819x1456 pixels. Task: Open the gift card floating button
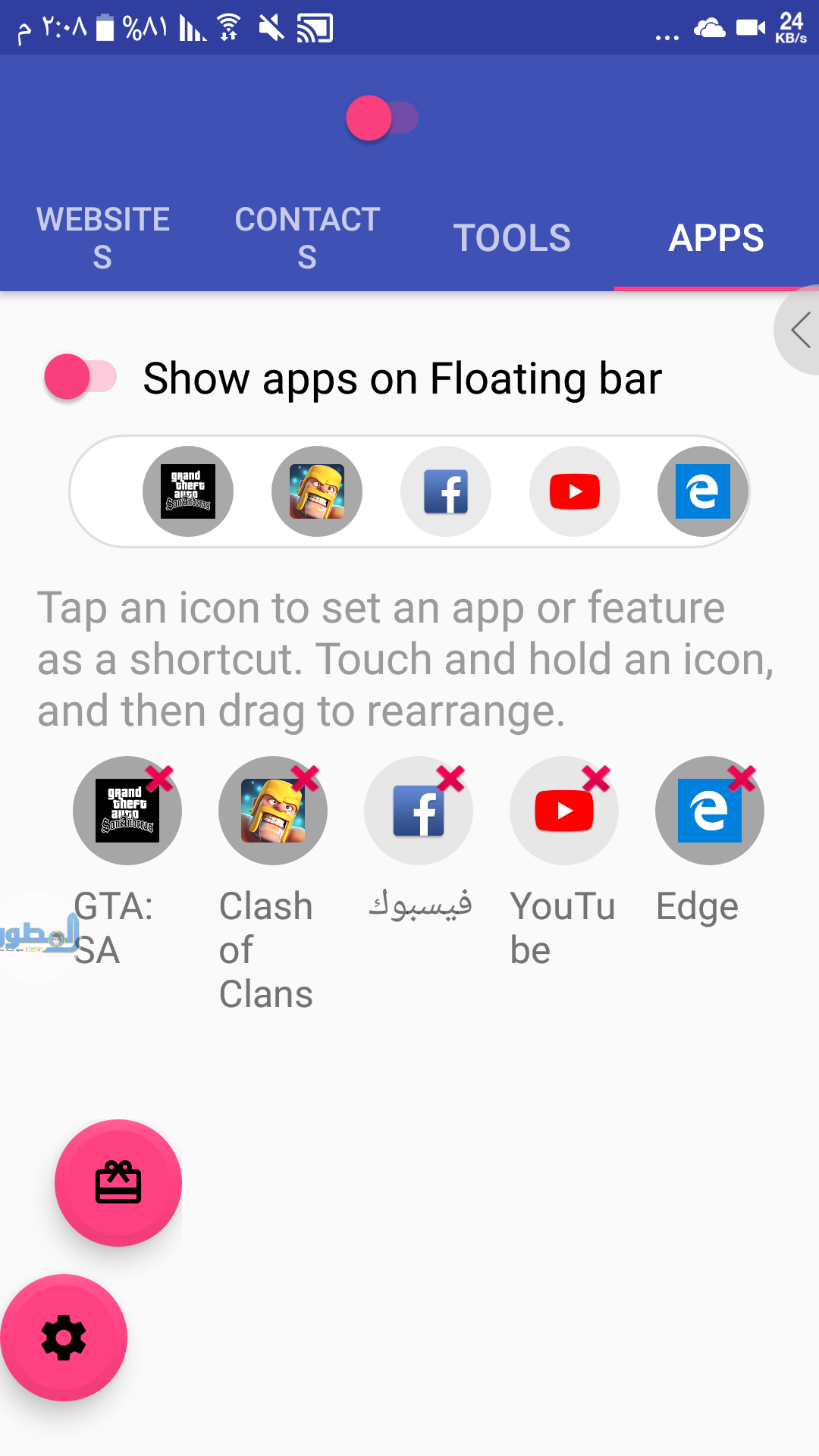pos(118,1183)
